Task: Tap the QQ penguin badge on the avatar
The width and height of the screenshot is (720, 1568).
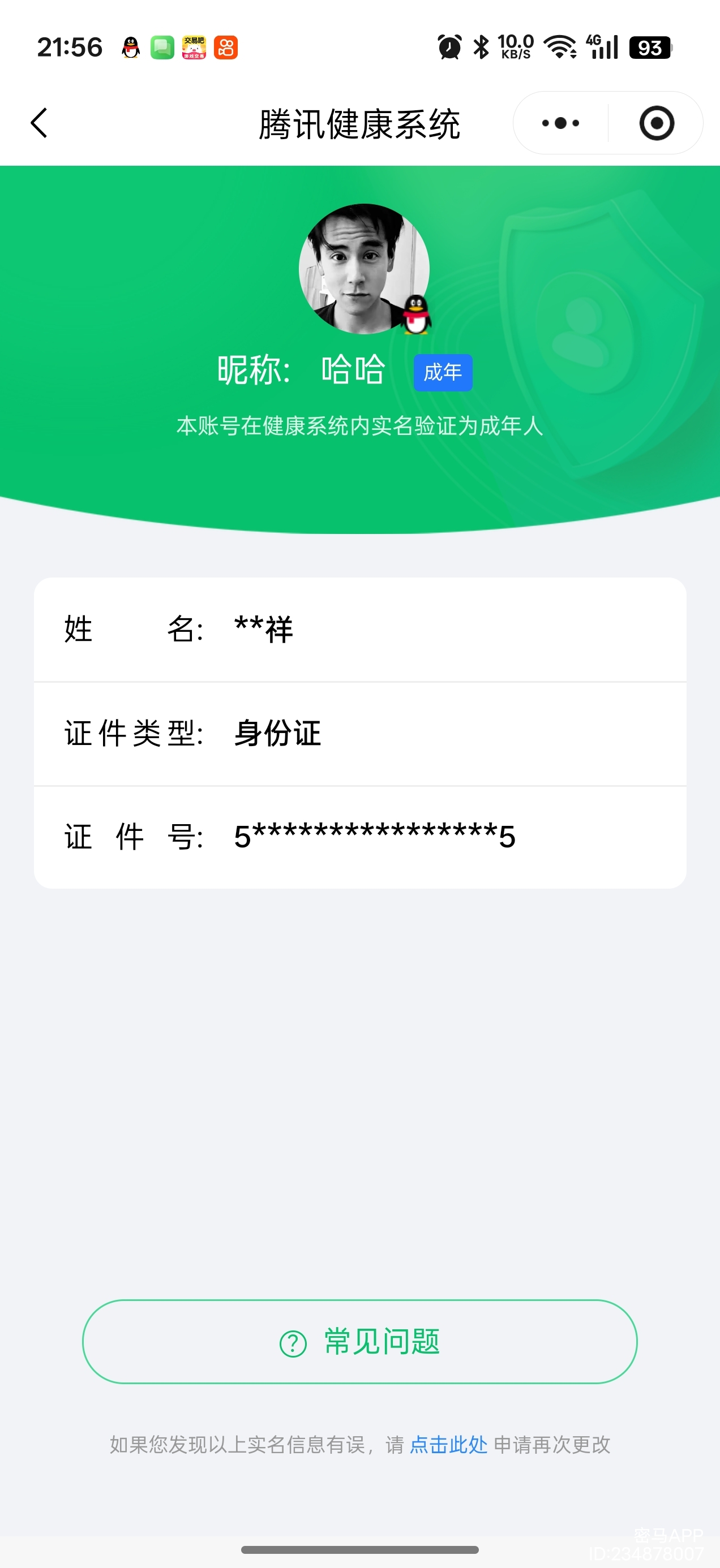Action: [x=416, y=316]
